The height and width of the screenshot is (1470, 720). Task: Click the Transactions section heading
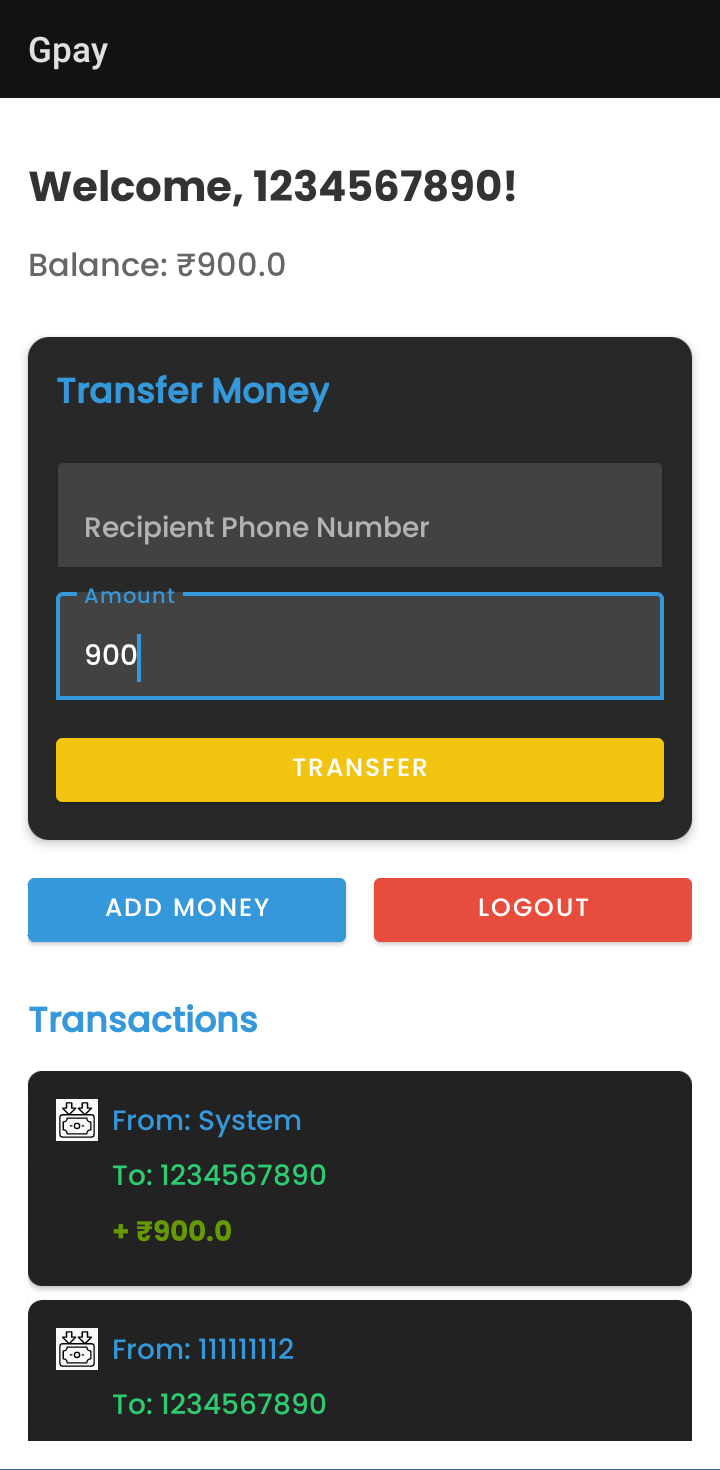[143, 1019]
